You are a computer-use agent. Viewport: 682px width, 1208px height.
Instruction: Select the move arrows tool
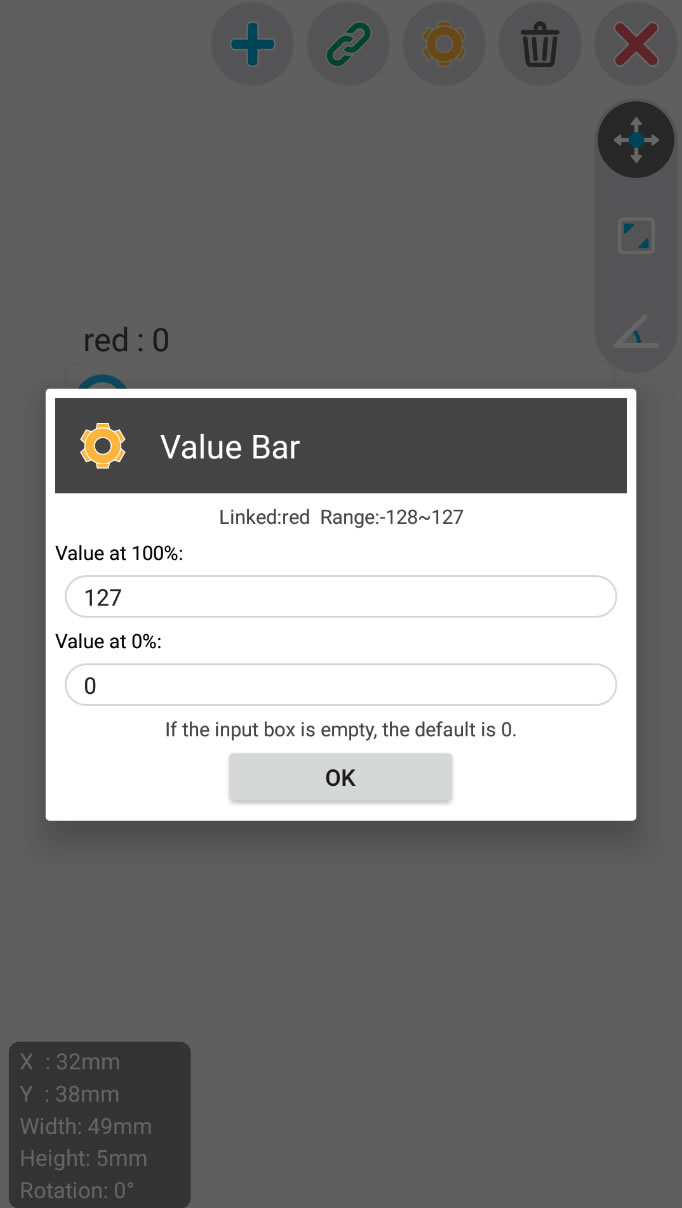(636, 140)
